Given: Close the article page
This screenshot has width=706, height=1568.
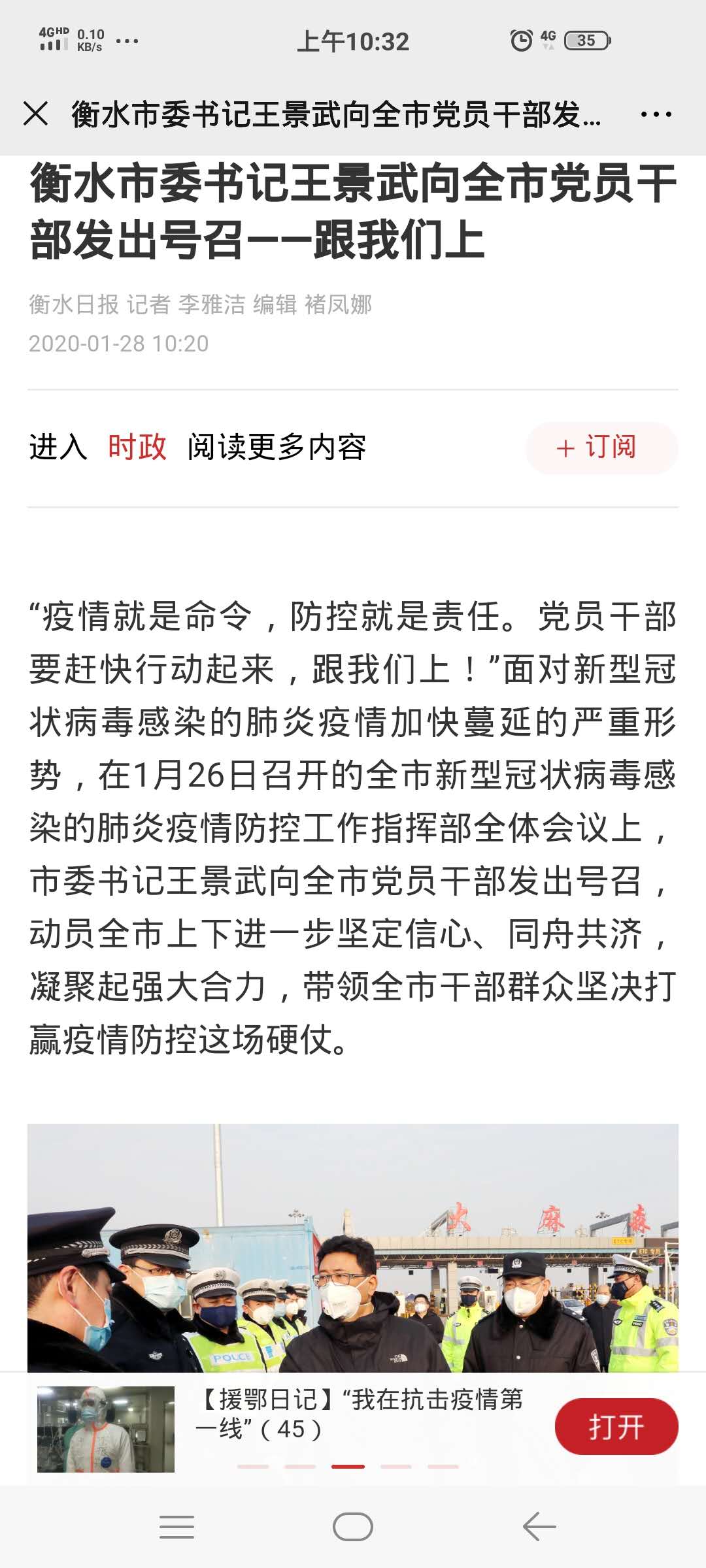Looking at the screenshot, I should click(x=36, y=114).
